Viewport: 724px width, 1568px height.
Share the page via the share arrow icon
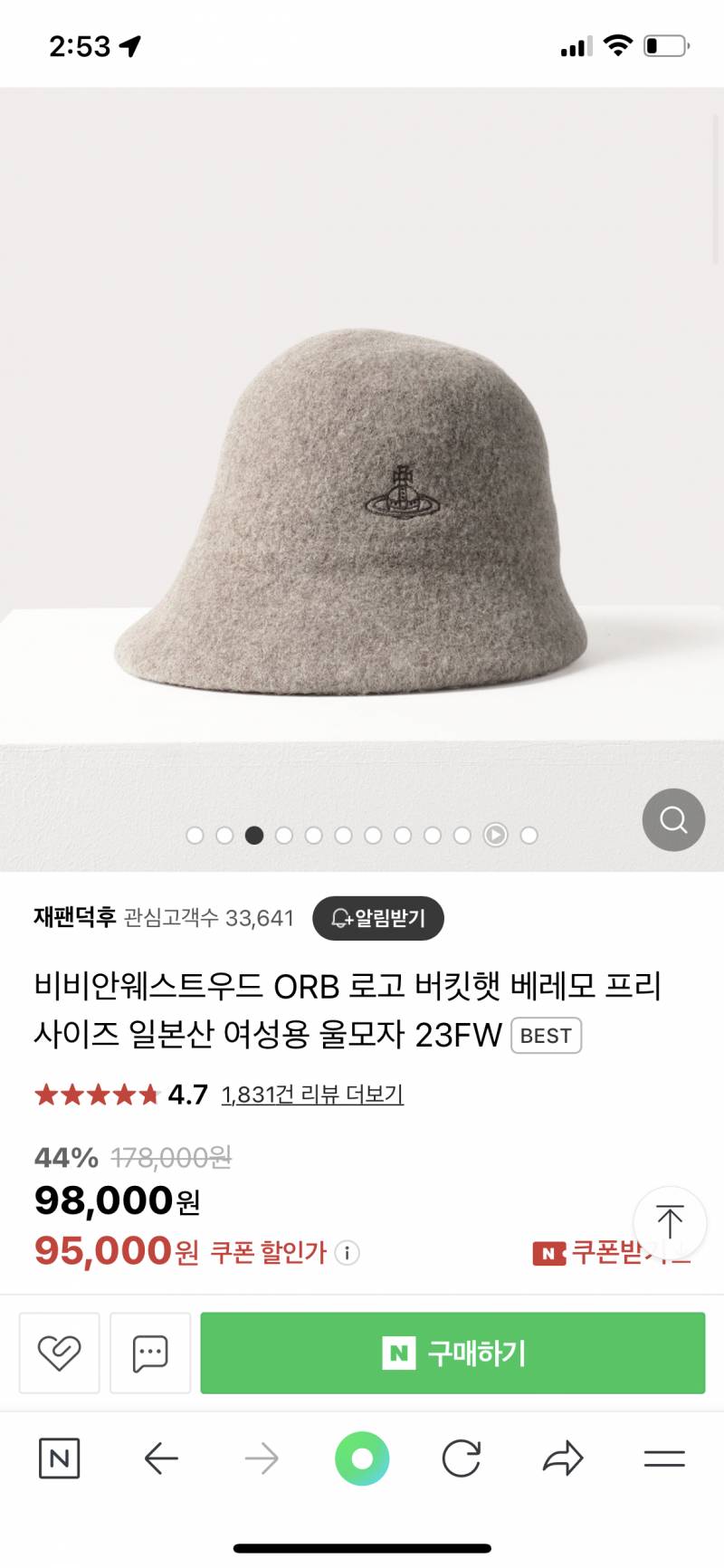(x=562, y=1458)
